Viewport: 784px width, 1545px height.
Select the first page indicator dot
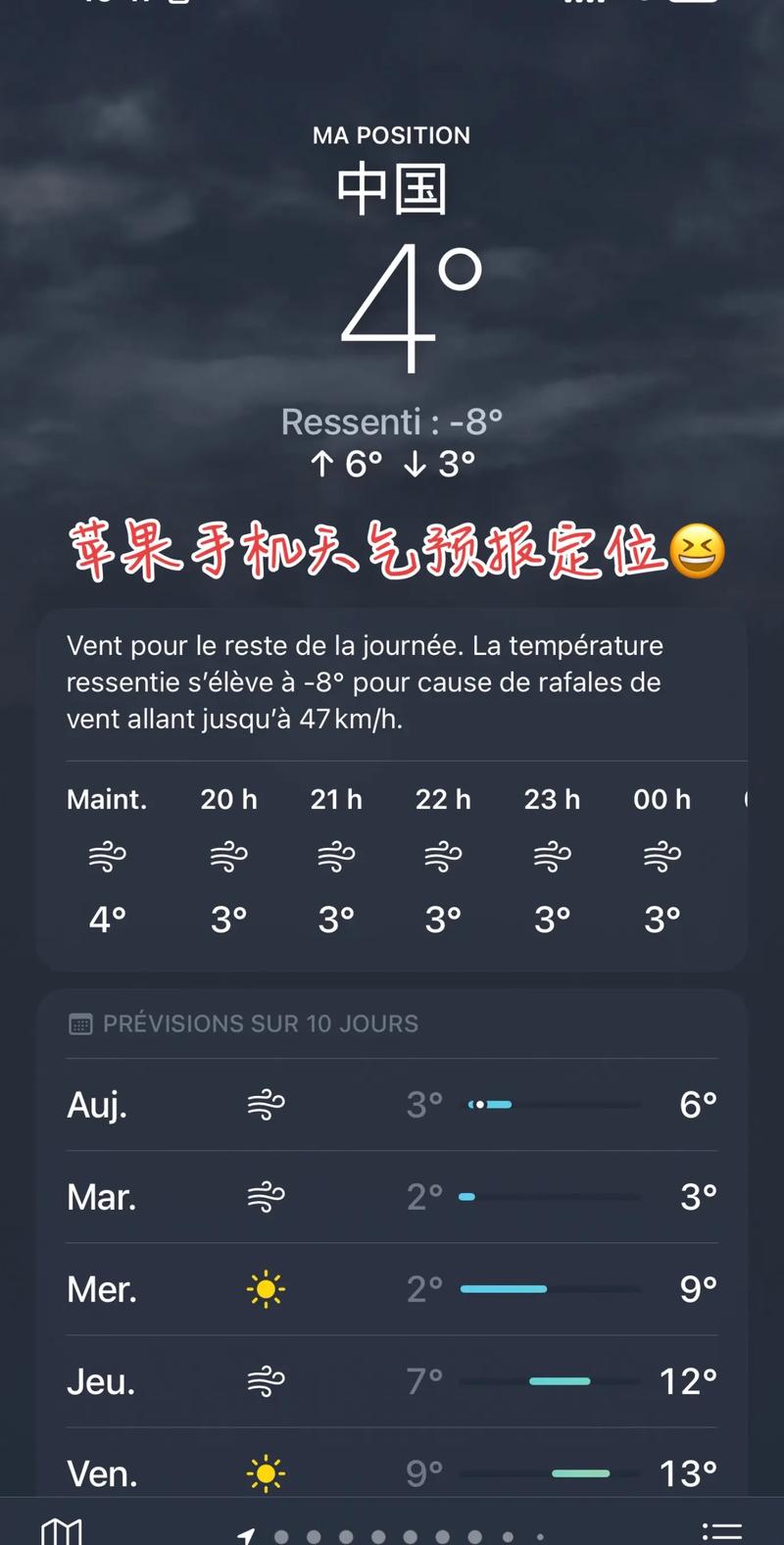pos(280,1534)
